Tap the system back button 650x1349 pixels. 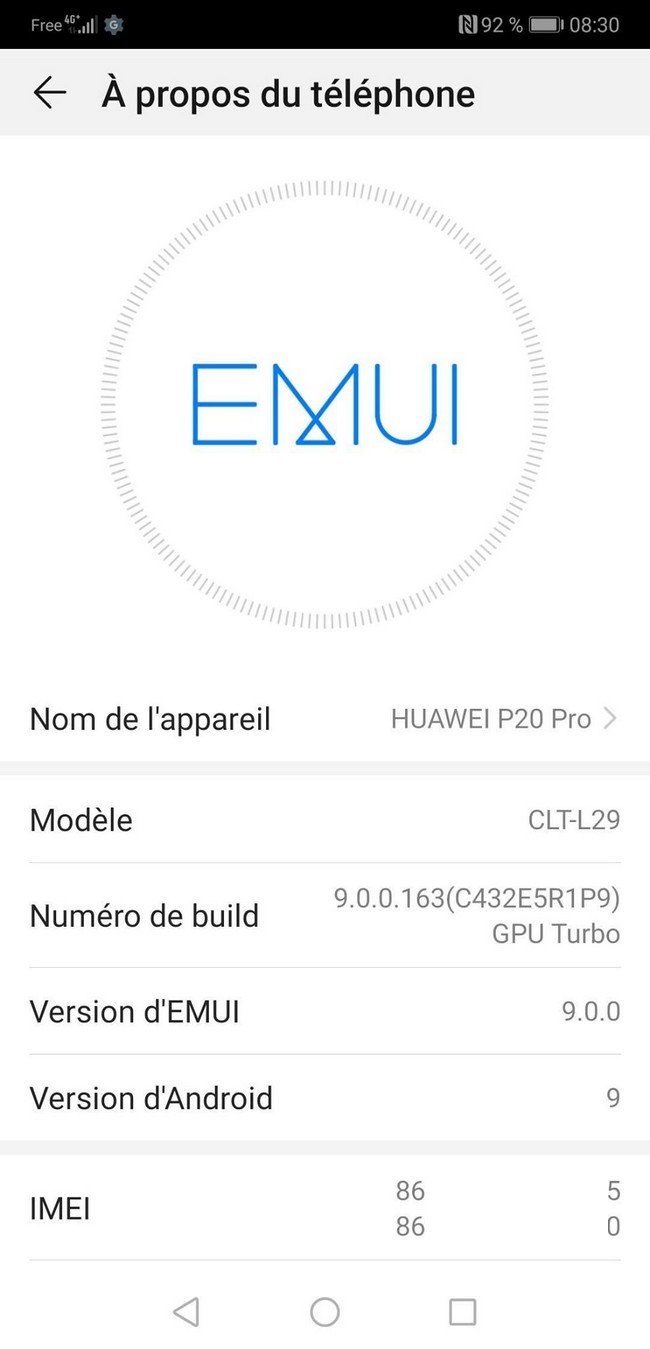click(186, 1311)
